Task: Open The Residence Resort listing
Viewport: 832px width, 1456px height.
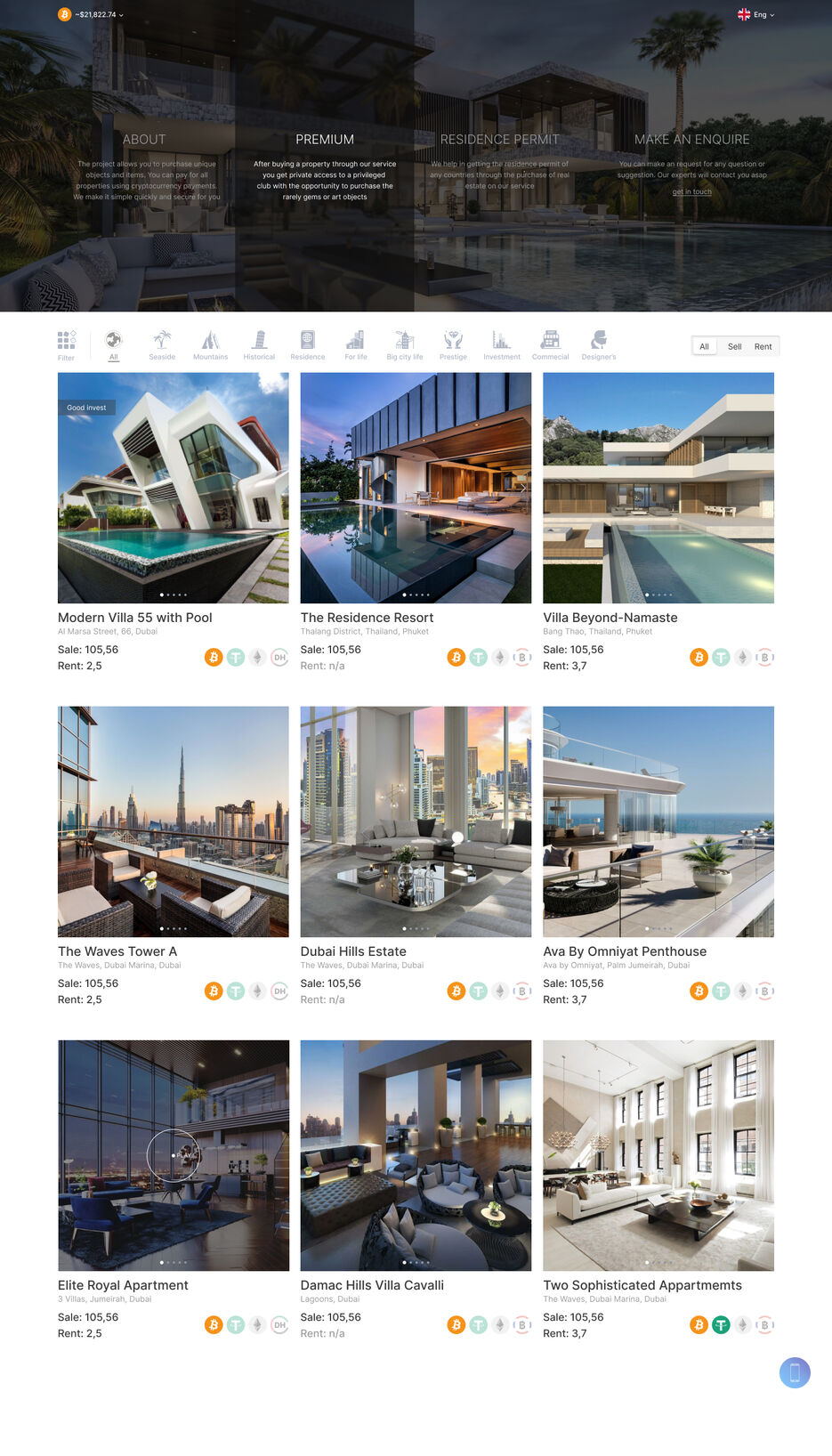Action: click(x=367, y=618)
